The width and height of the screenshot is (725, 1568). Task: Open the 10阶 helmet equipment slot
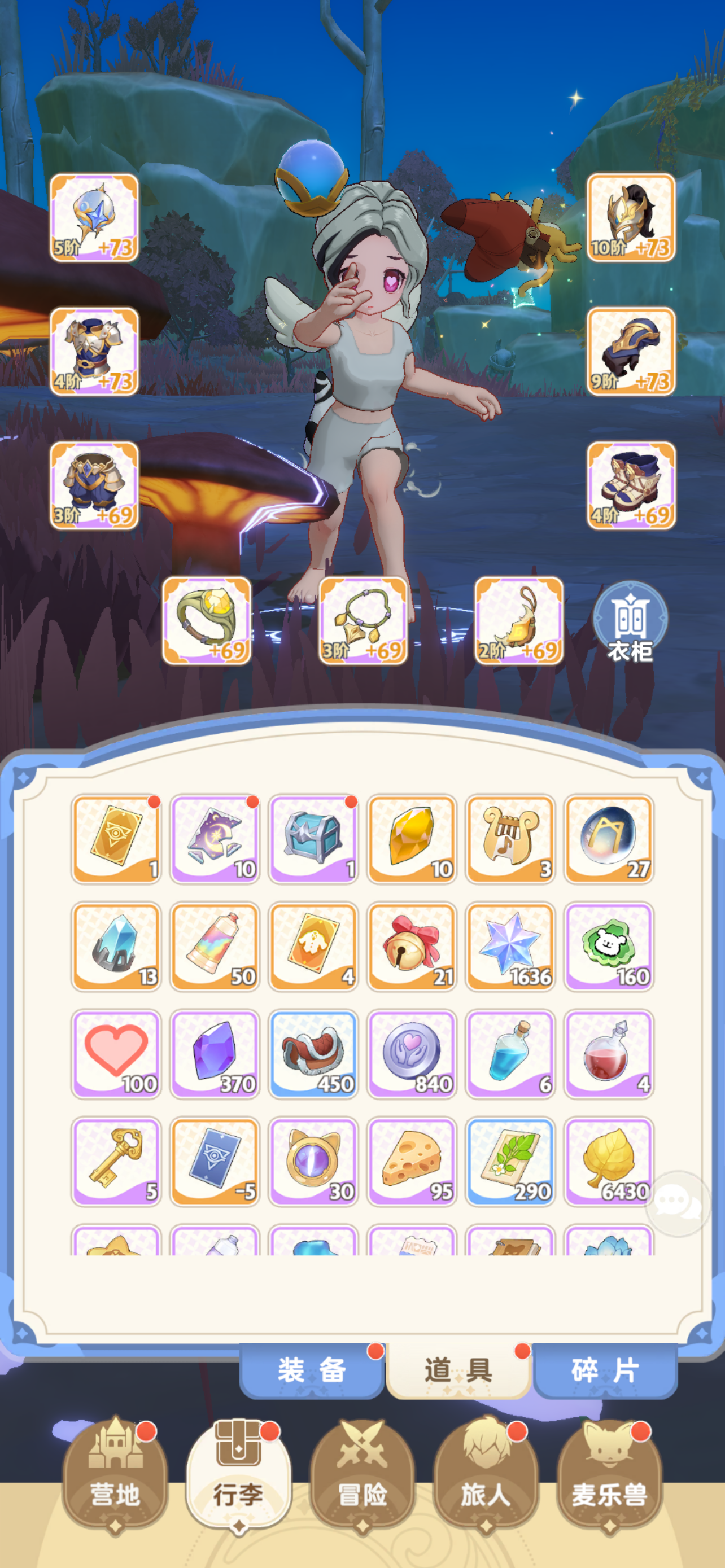[x=630, y=218]
